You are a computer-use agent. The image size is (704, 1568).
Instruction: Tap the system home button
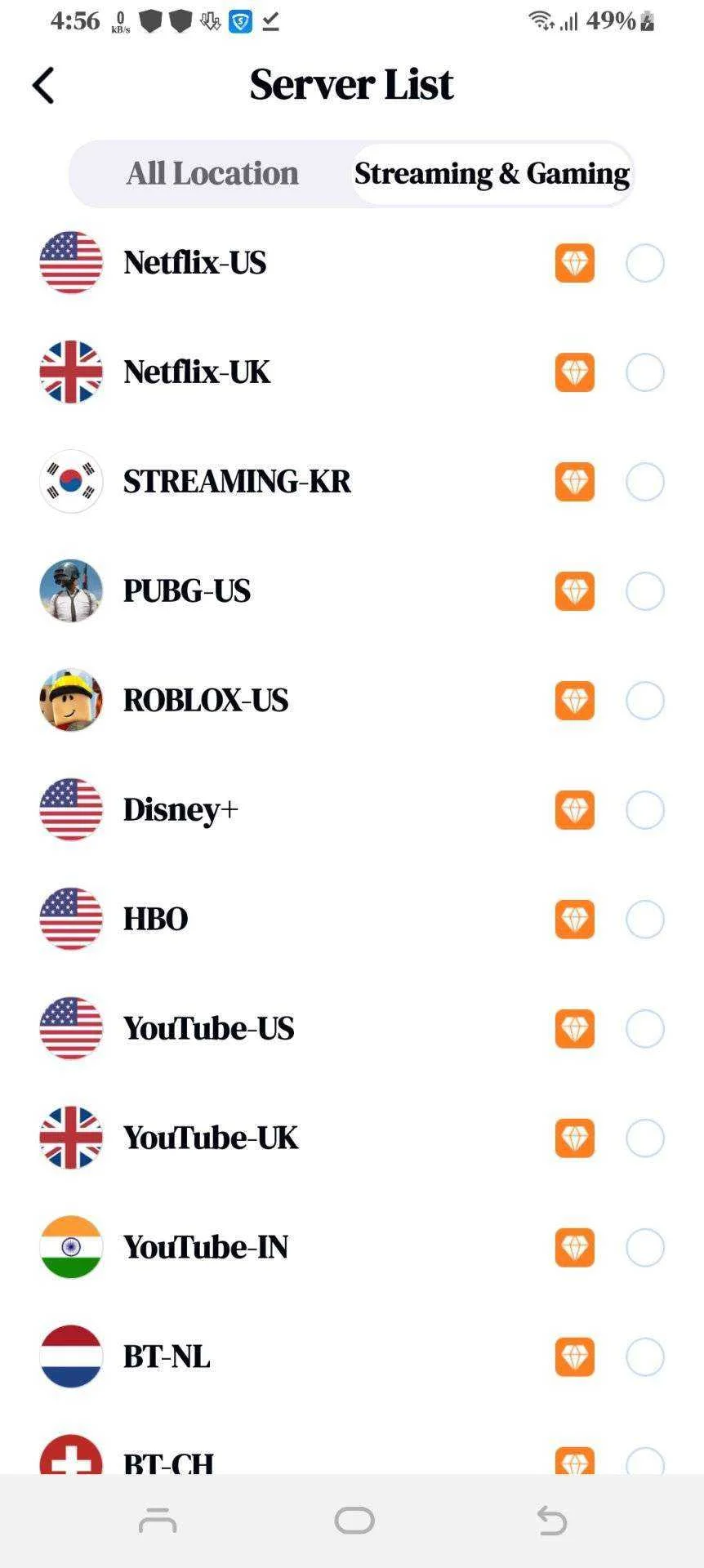[x=354, y=1521]
